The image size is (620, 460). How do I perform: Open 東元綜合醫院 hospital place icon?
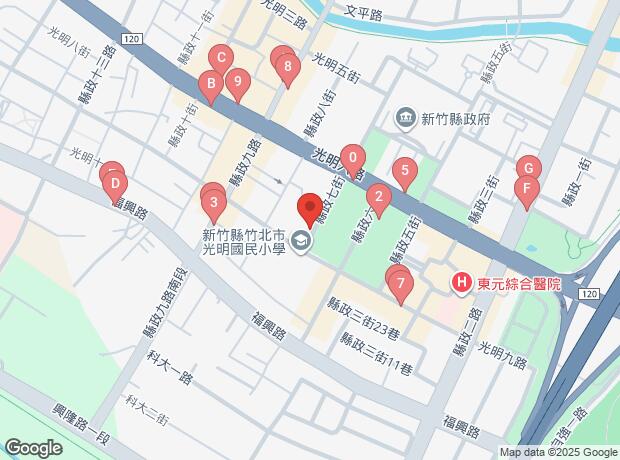(462, 283)
